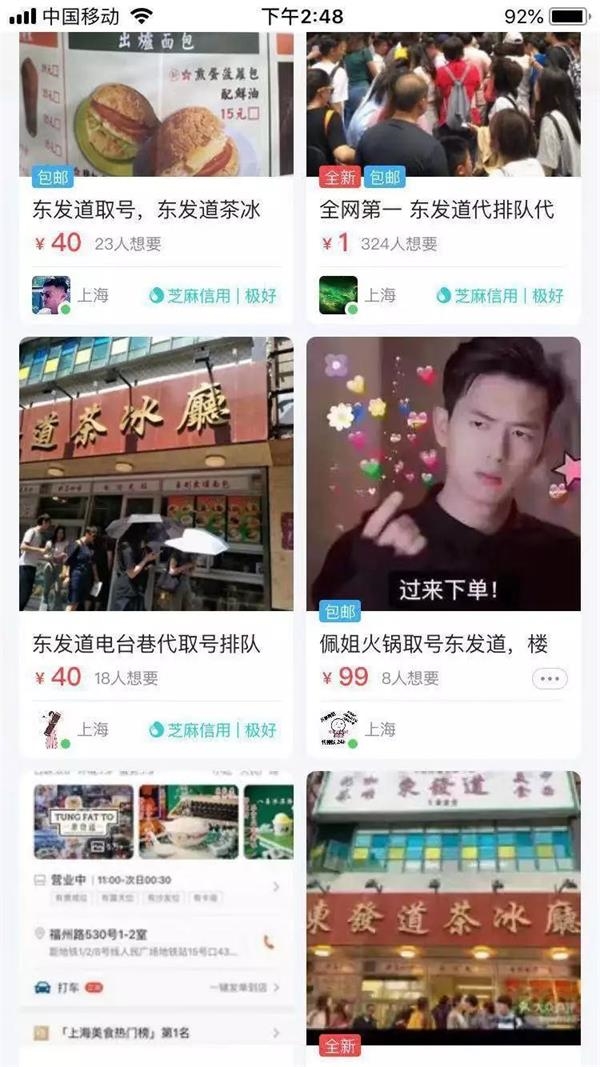View seller profile of the 佩姐火锅 listing
This screenshot has height=1067, width=600.
(339, 730)
